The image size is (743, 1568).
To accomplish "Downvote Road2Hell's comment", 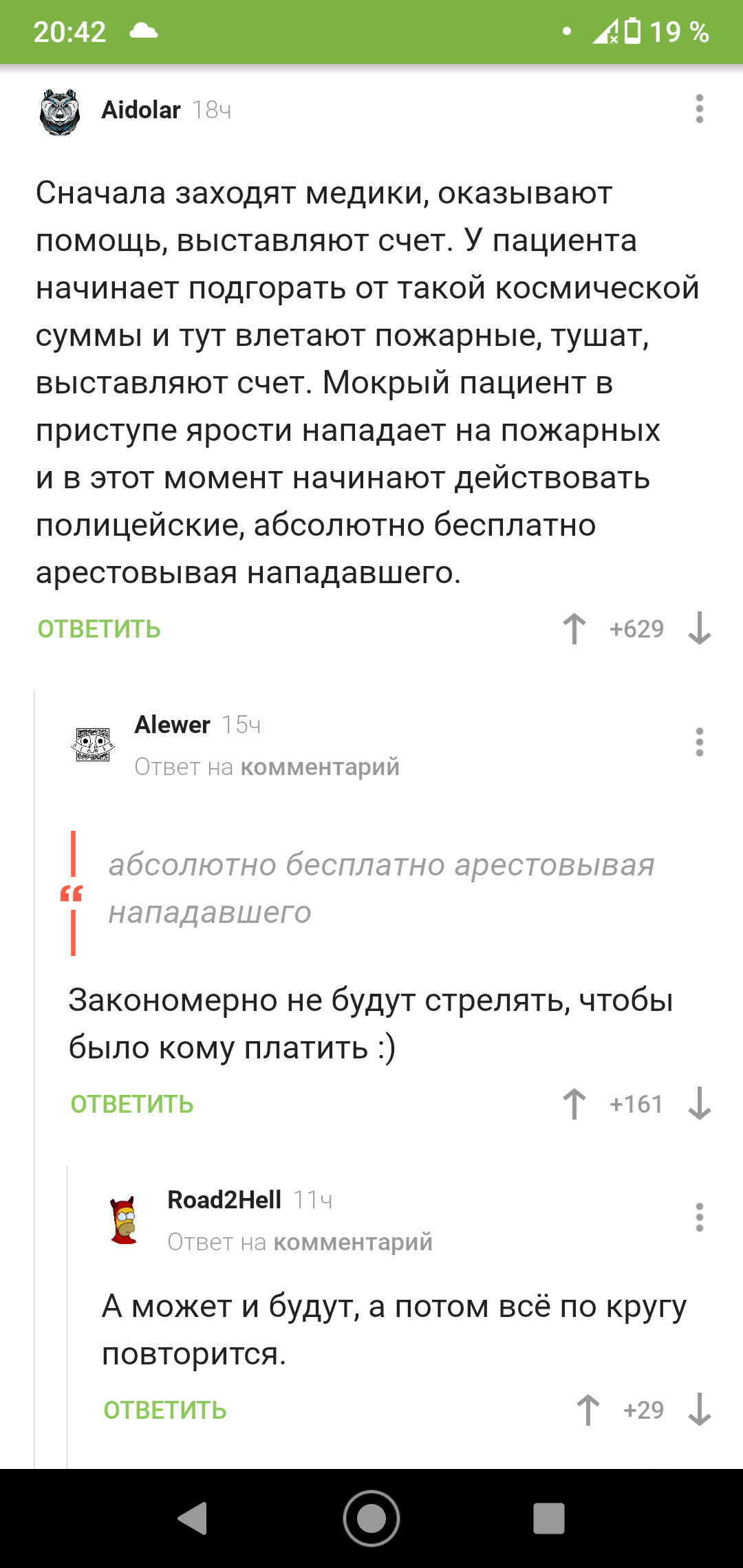I will click(699, 1410).
